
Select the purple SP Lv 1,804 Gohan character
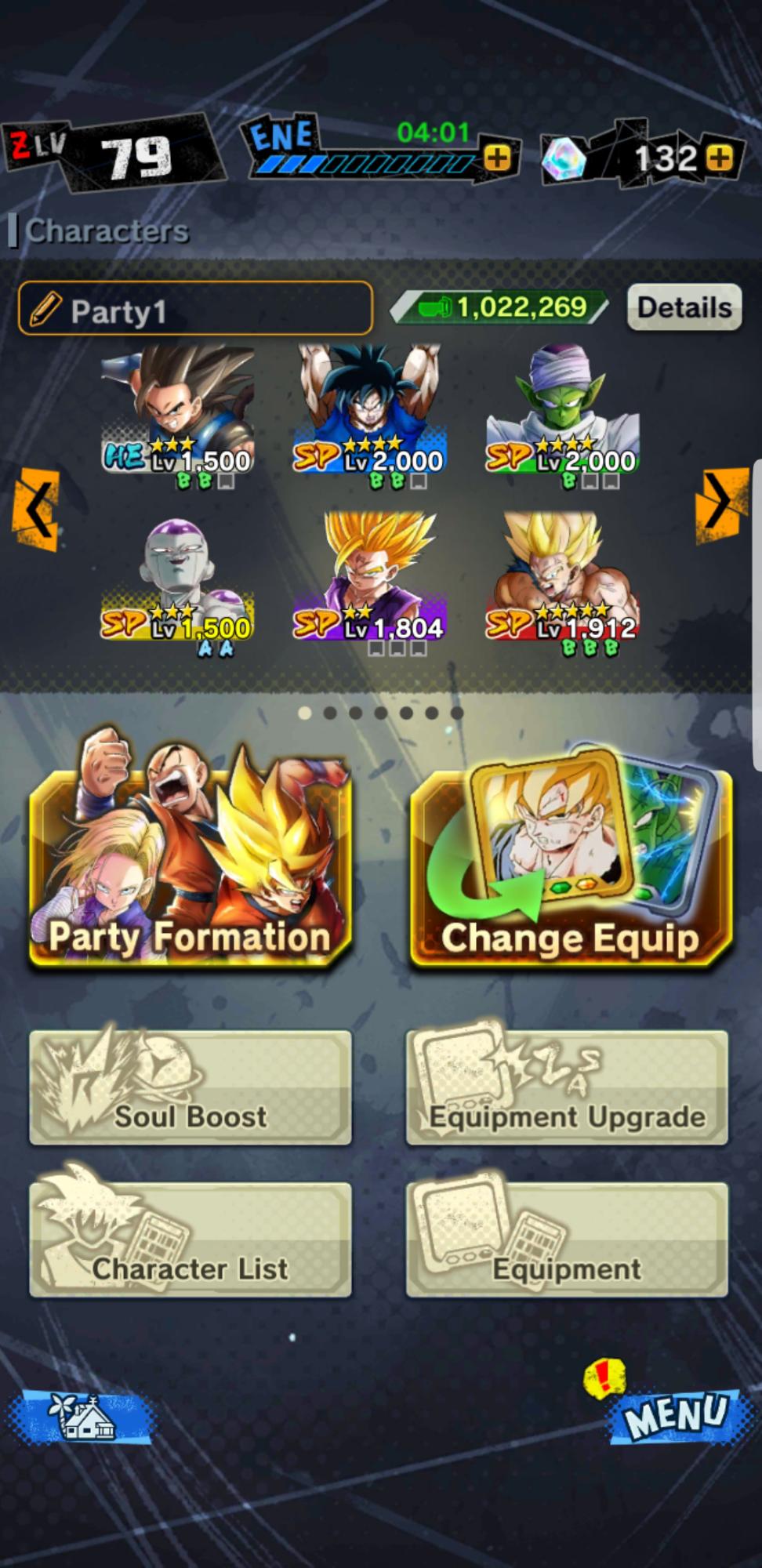pyautogui.click(x=369, y=580)
